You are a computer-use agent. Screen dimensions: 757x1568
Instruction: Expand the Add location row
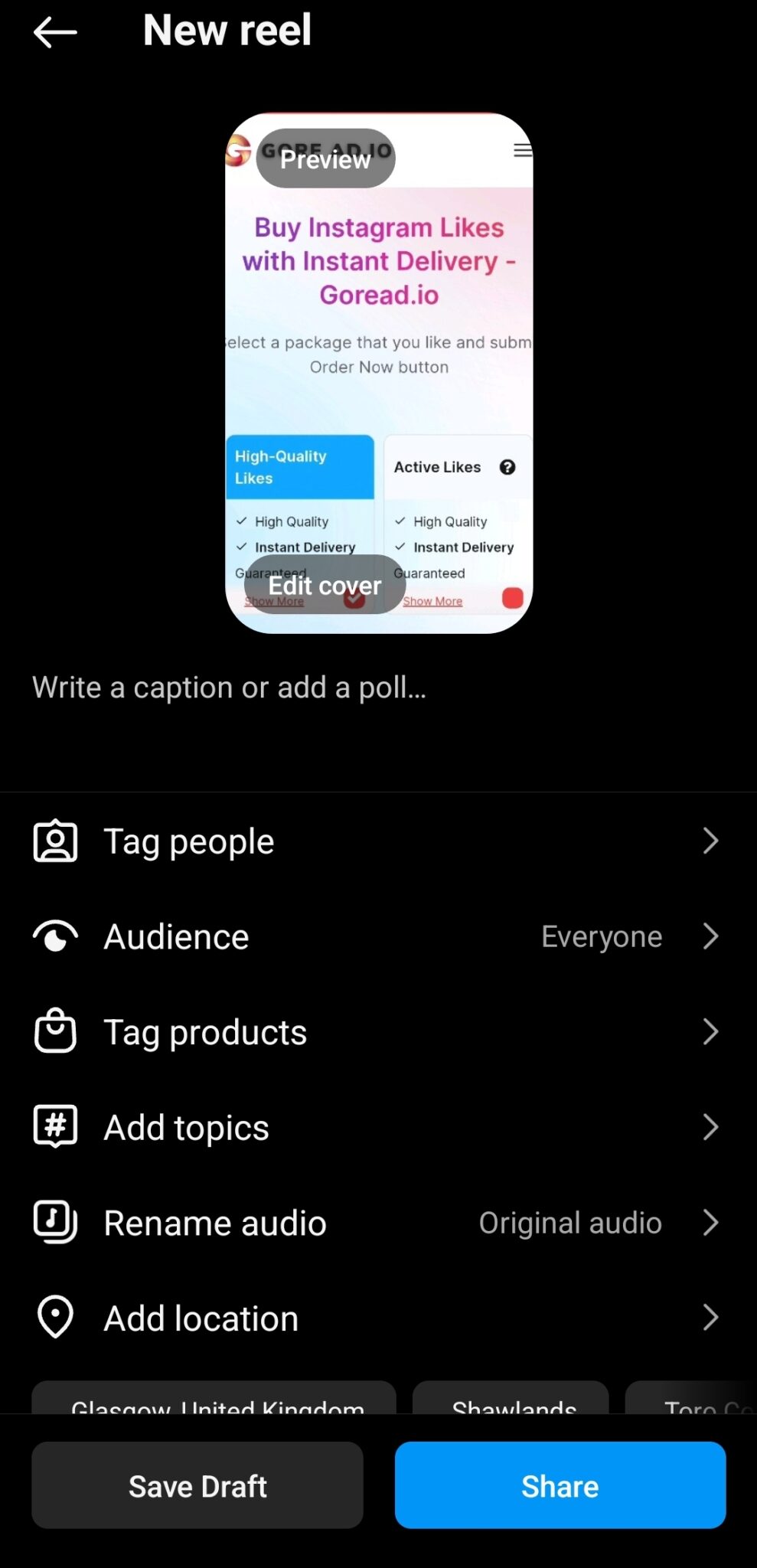(711, 1317)
